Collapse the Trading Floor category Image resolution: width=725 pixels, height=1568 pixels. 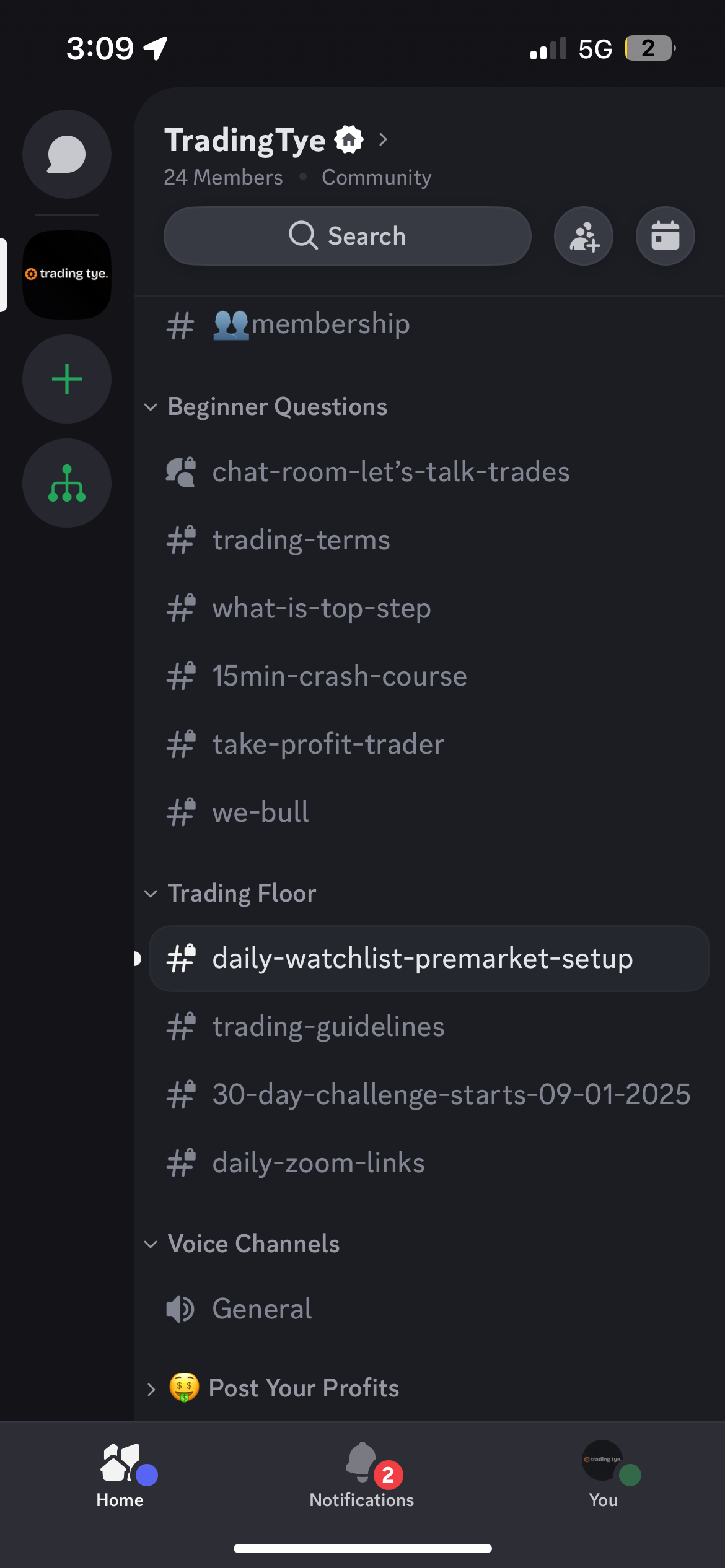pos(152,894)
